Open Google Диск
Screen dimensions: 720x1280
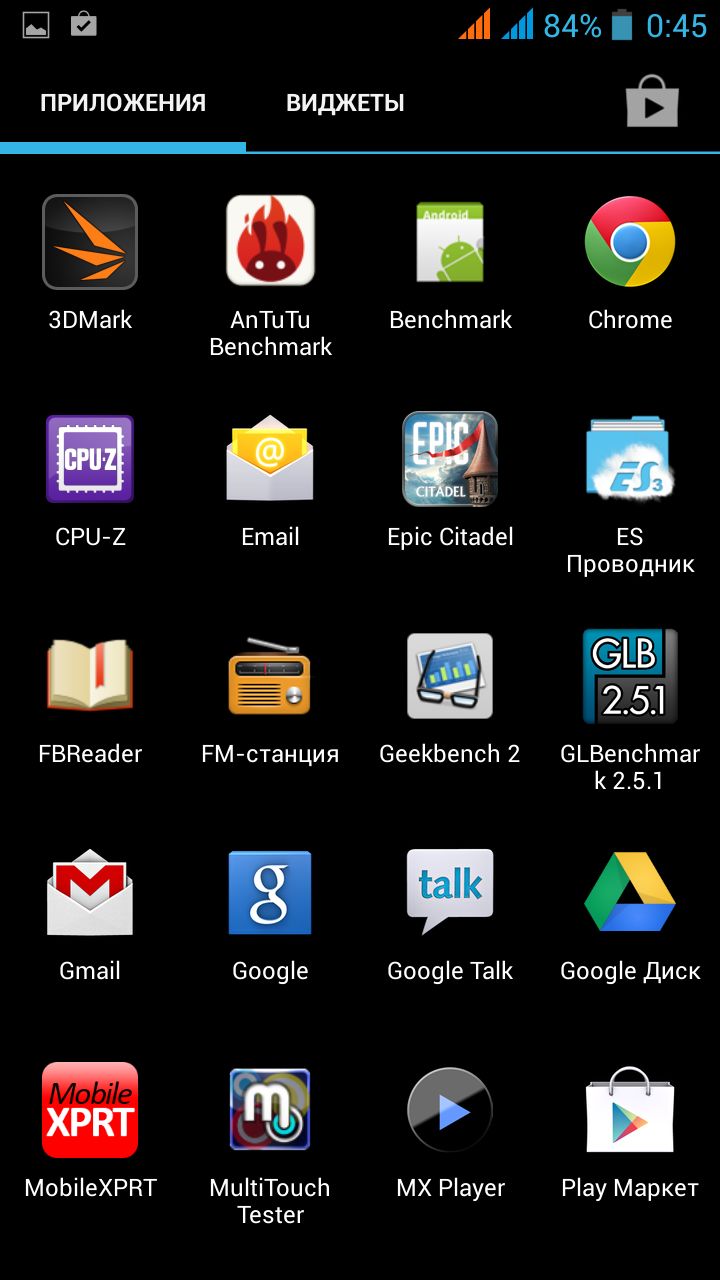630,893
